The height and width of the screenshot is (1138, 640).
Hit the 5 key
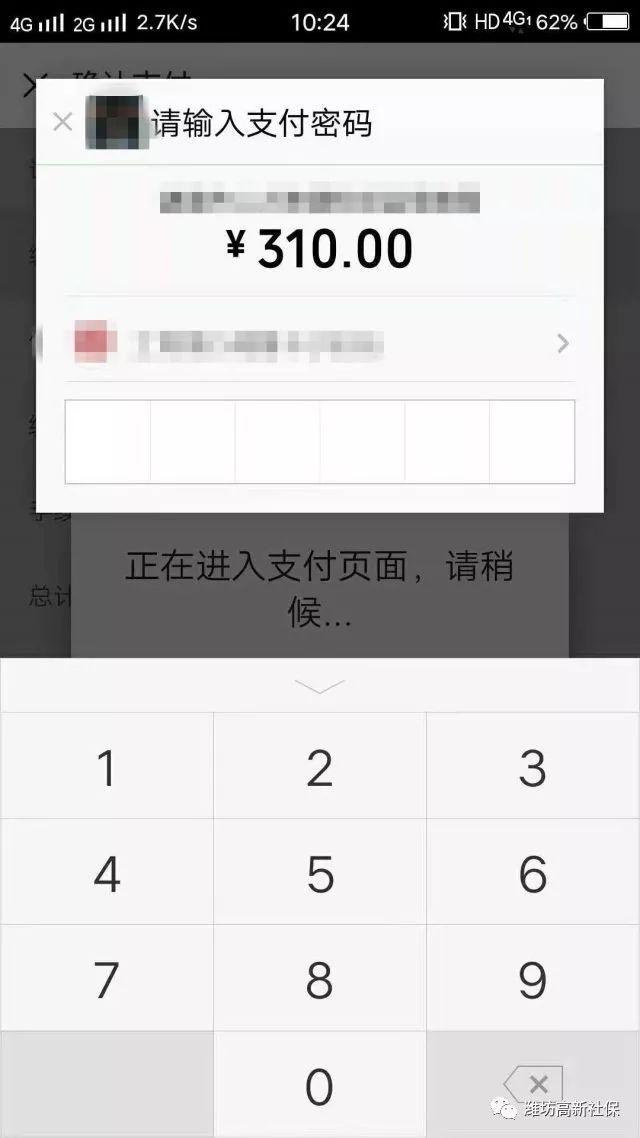point(320,875)
